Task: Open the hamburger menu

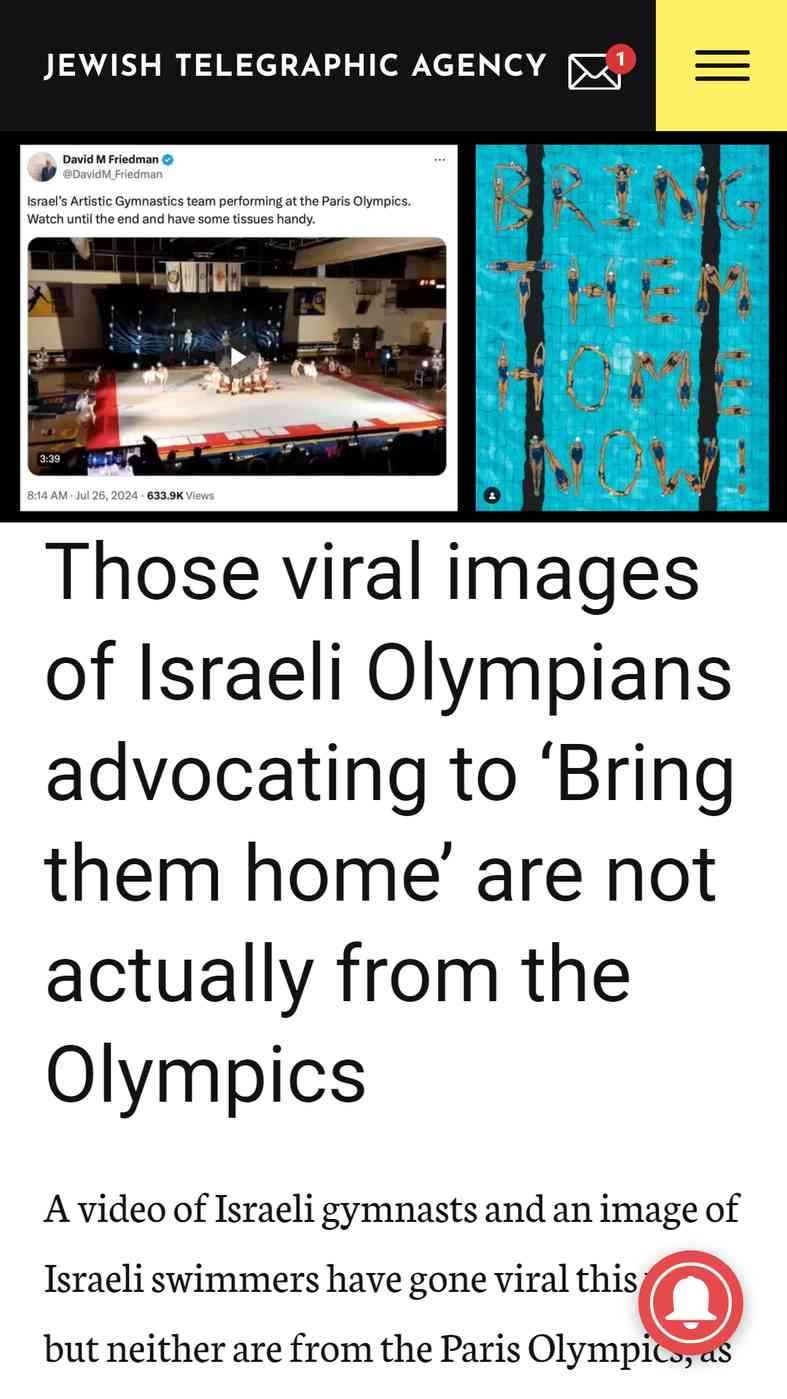Action: point(721,65)
